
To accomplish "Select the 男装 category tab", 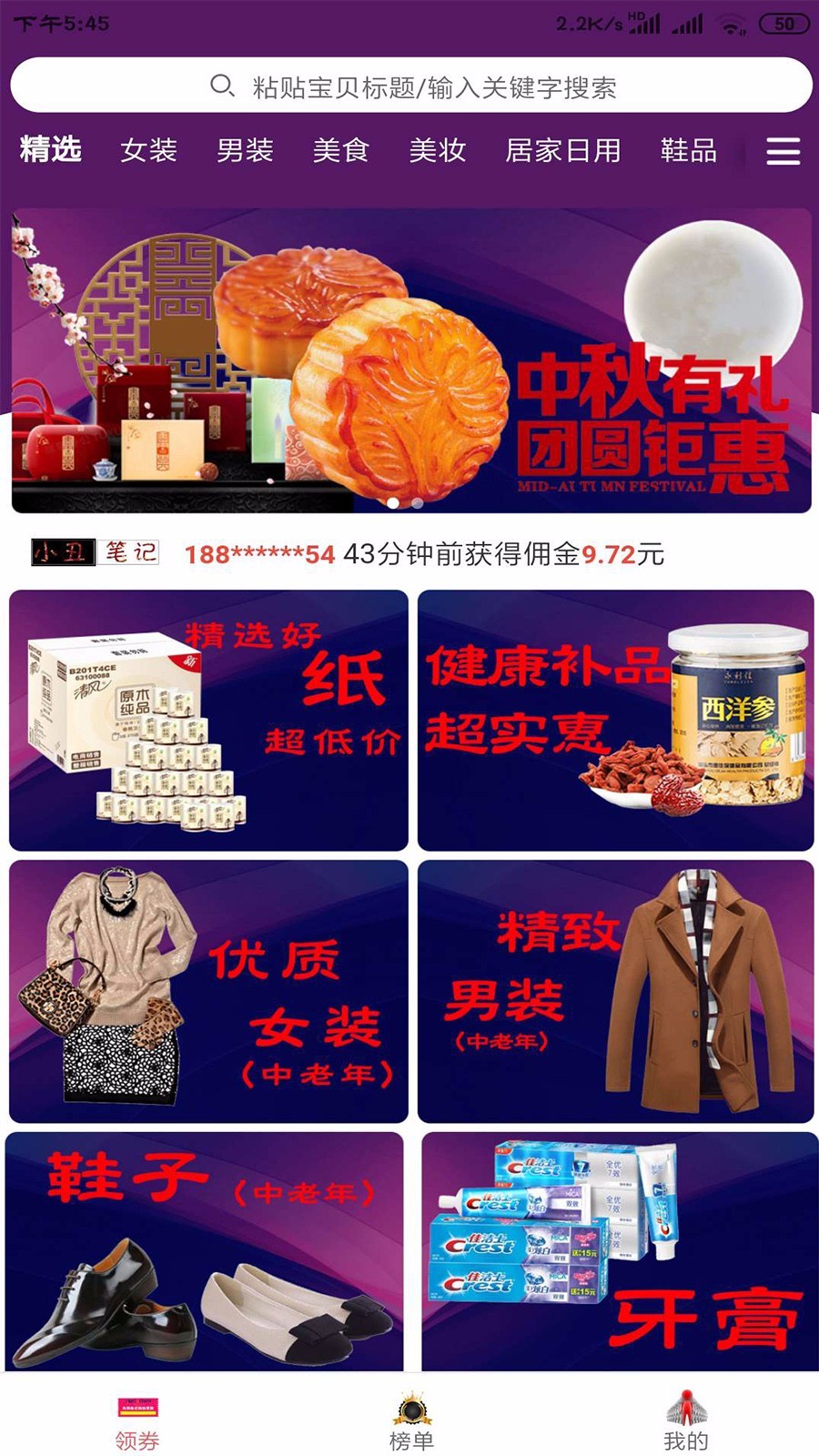I will 245,150.
